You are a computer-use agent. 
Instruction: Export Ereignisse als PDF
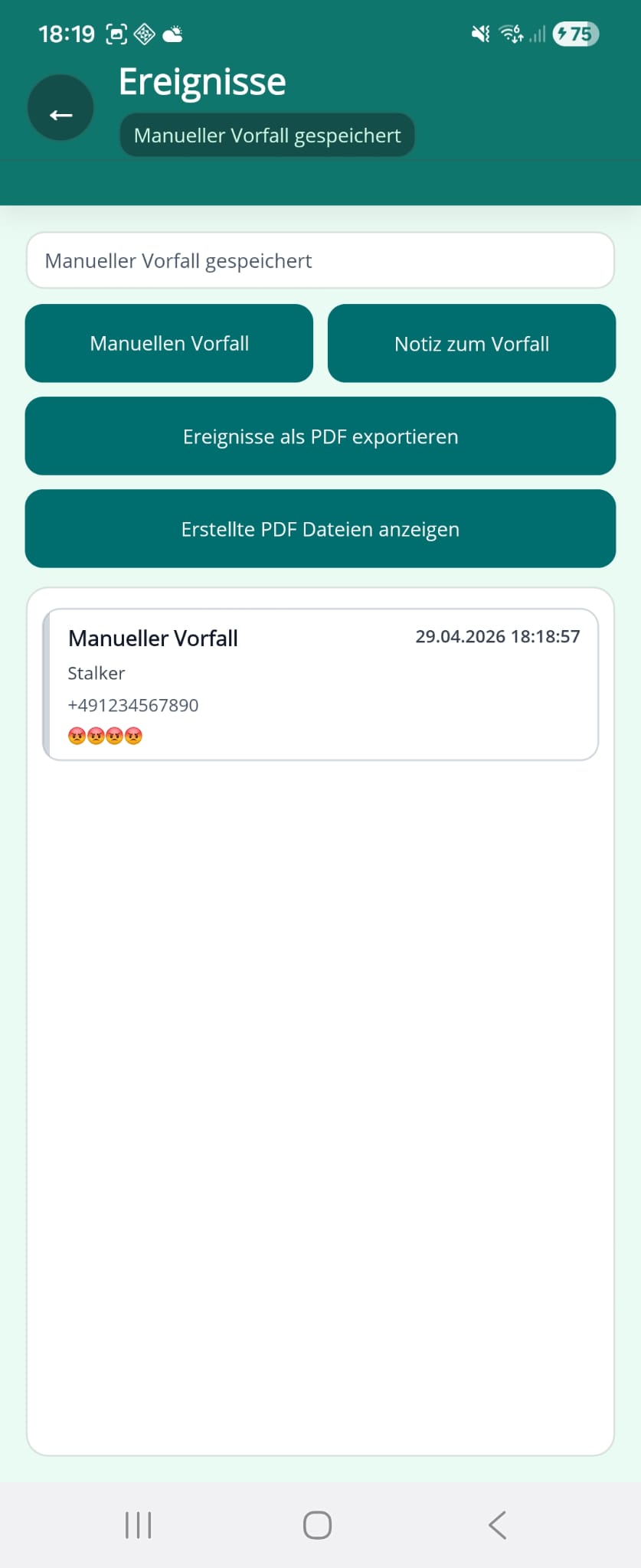320,436
